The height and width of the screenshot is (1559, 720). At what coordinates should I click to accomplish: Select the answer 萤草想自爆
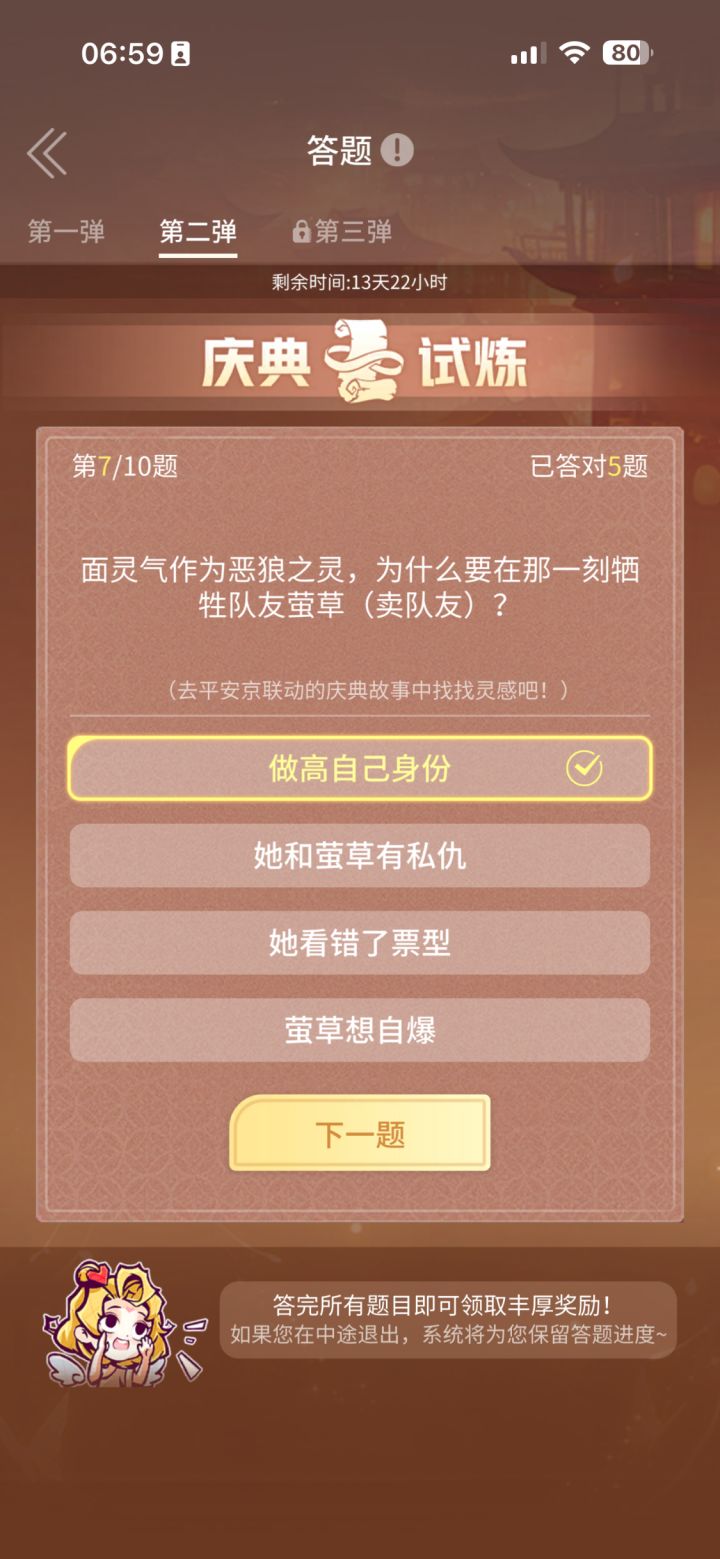pyautogui.click(x=360, y=1030)
